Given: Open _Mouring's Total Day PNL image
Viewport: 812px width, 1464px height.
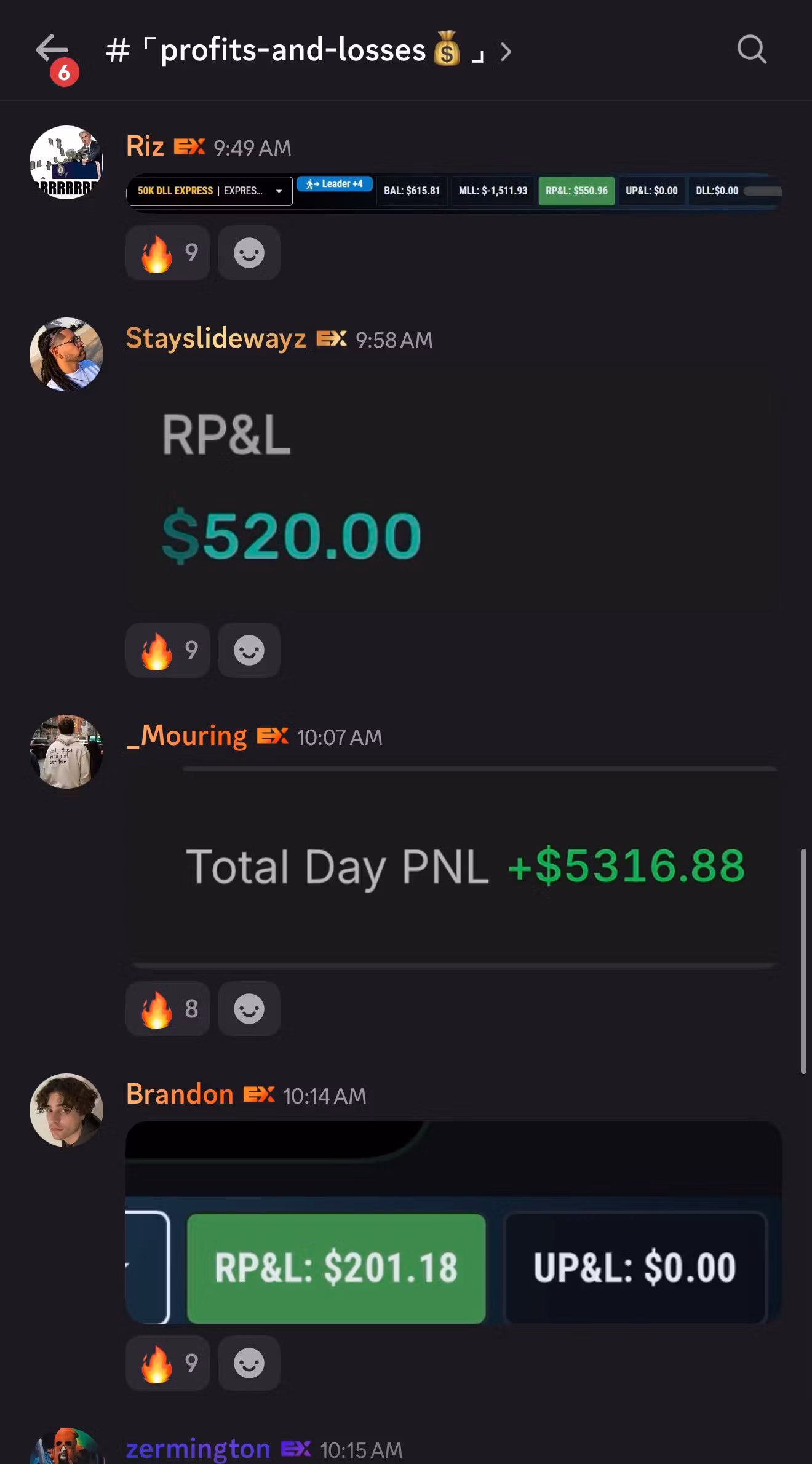Looking at the screenshot, I should pos(454,867).
